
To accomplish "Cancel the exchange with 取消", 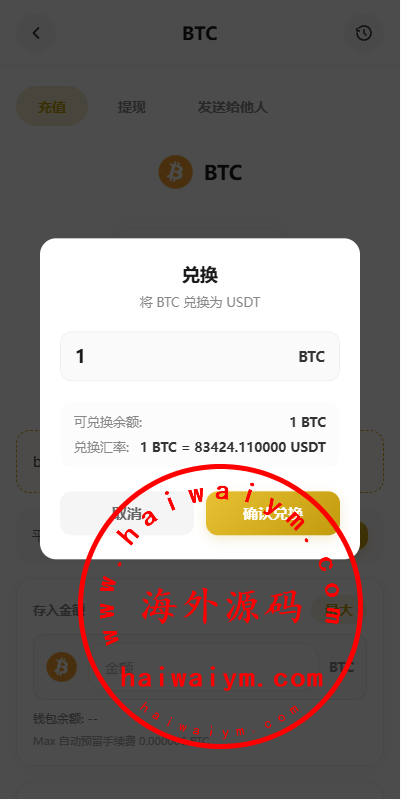I will point(127,513).
